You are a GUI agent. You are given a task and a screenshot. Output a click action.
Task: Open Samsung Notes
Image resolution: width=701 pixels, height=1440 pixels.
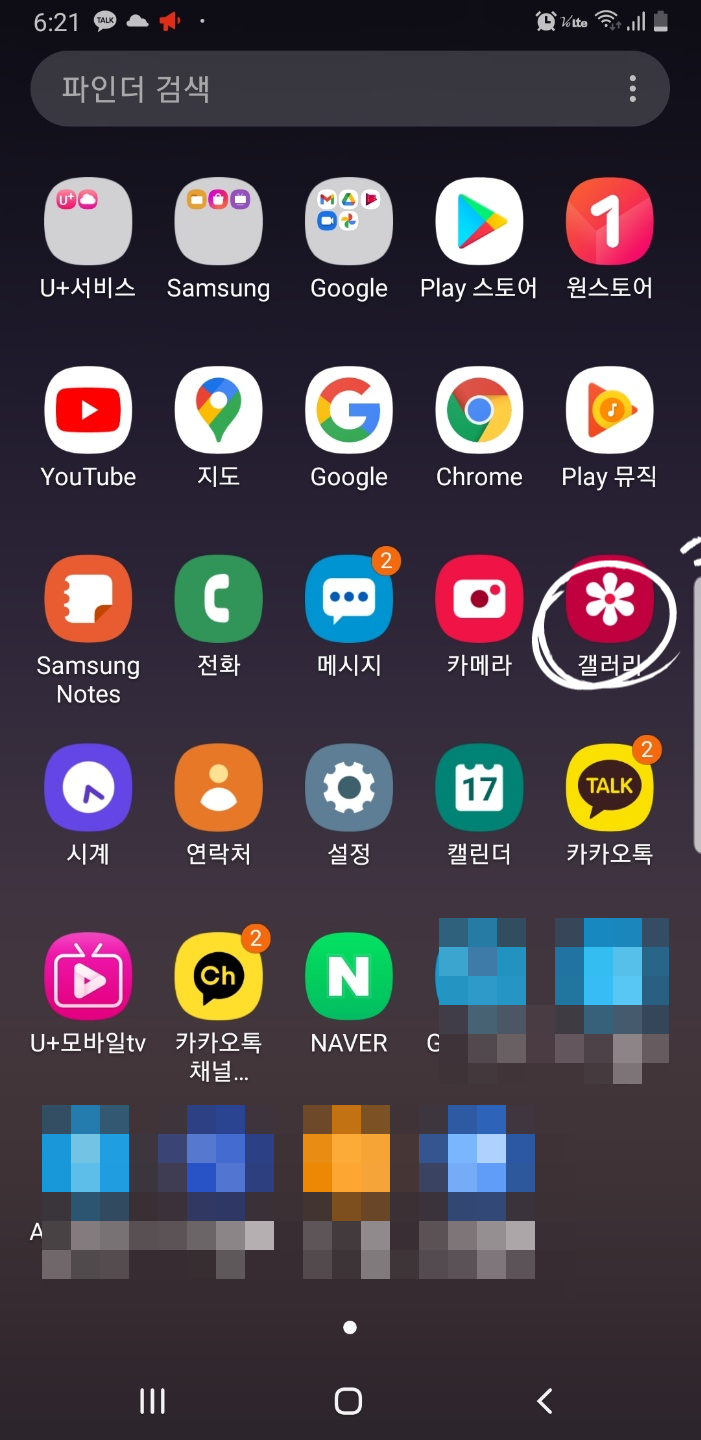point(88,599)
